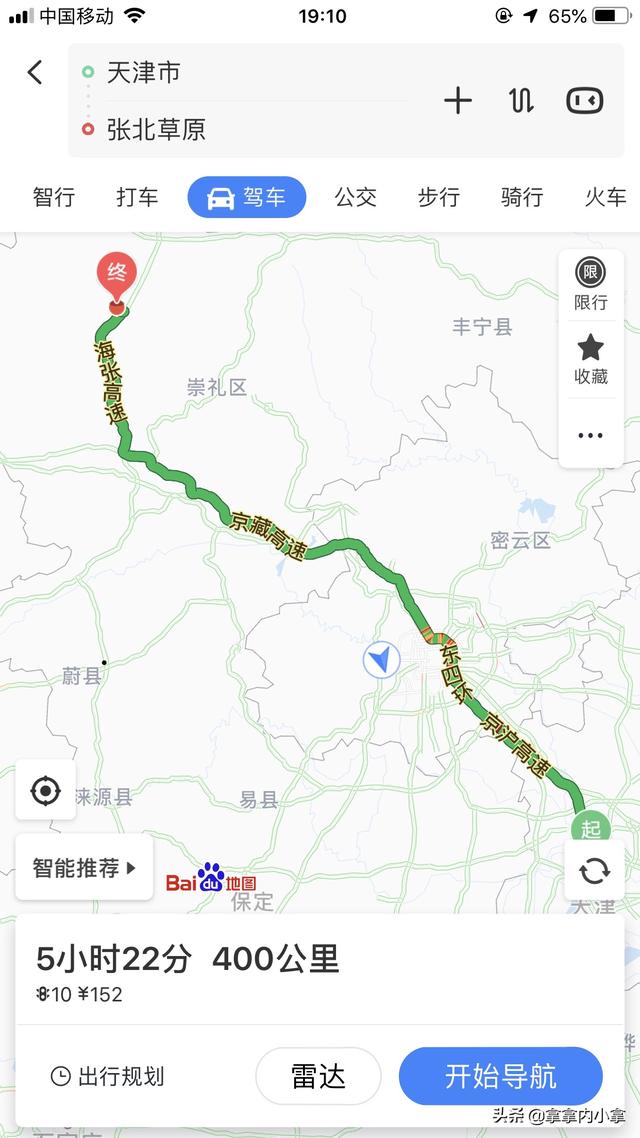Screen dimensions: 640x1138
Task: Switch to the 步行 walking tab
Action: click(439, 197)
